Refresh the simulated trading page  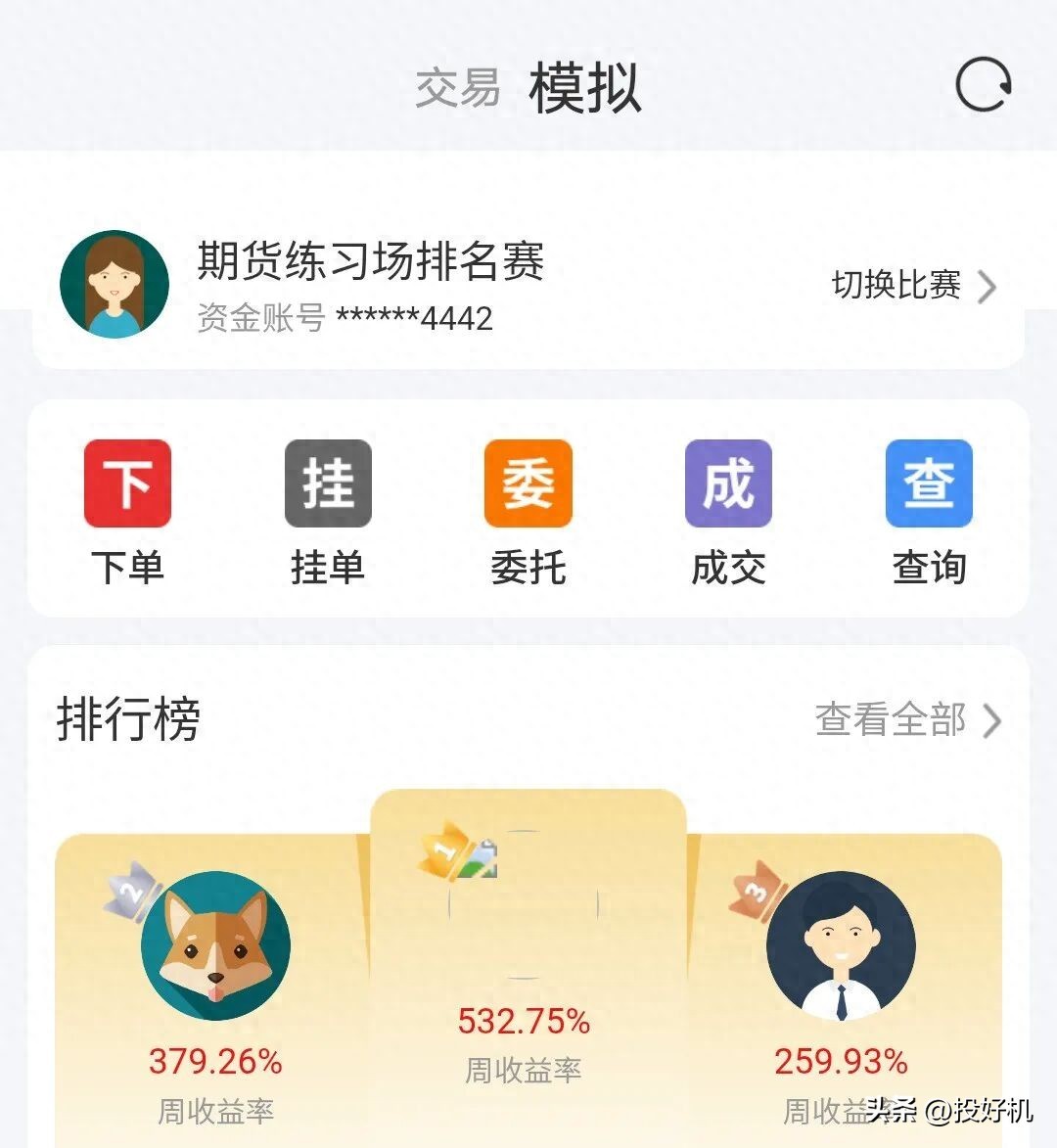click(x=983, y=86)
